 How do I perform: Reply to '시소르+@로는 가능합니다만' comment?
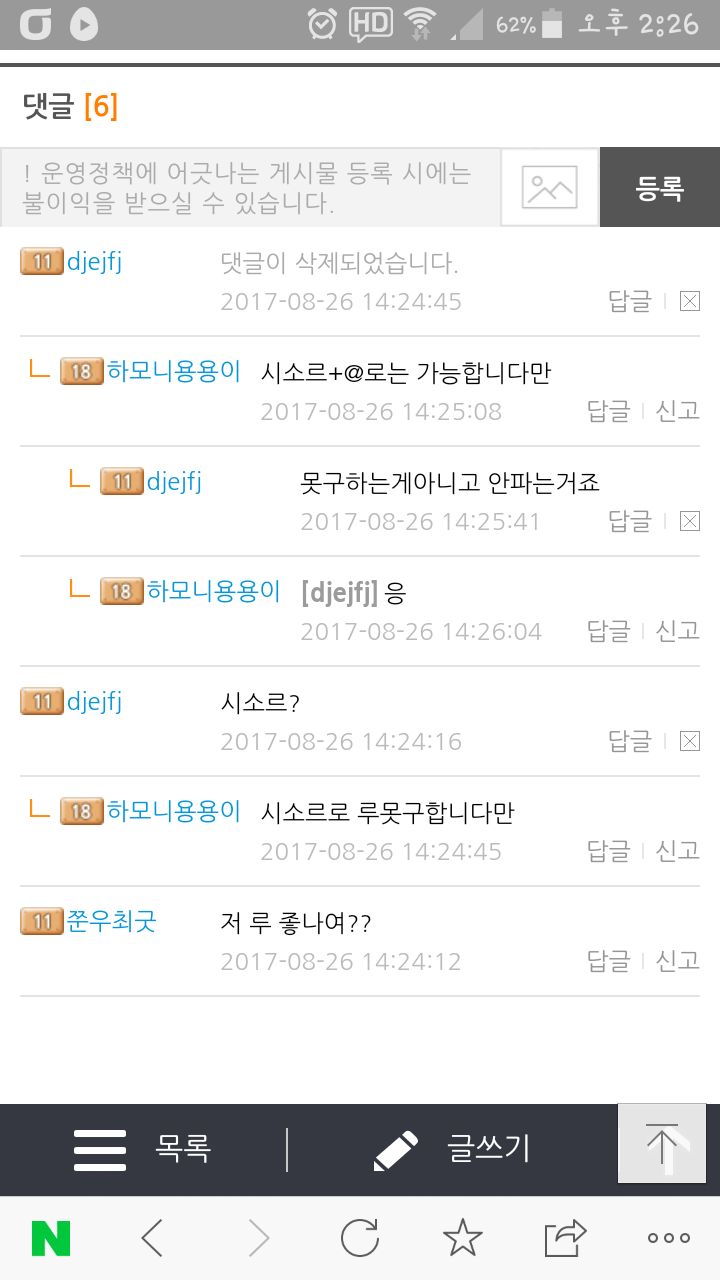(x=608, y=411)
